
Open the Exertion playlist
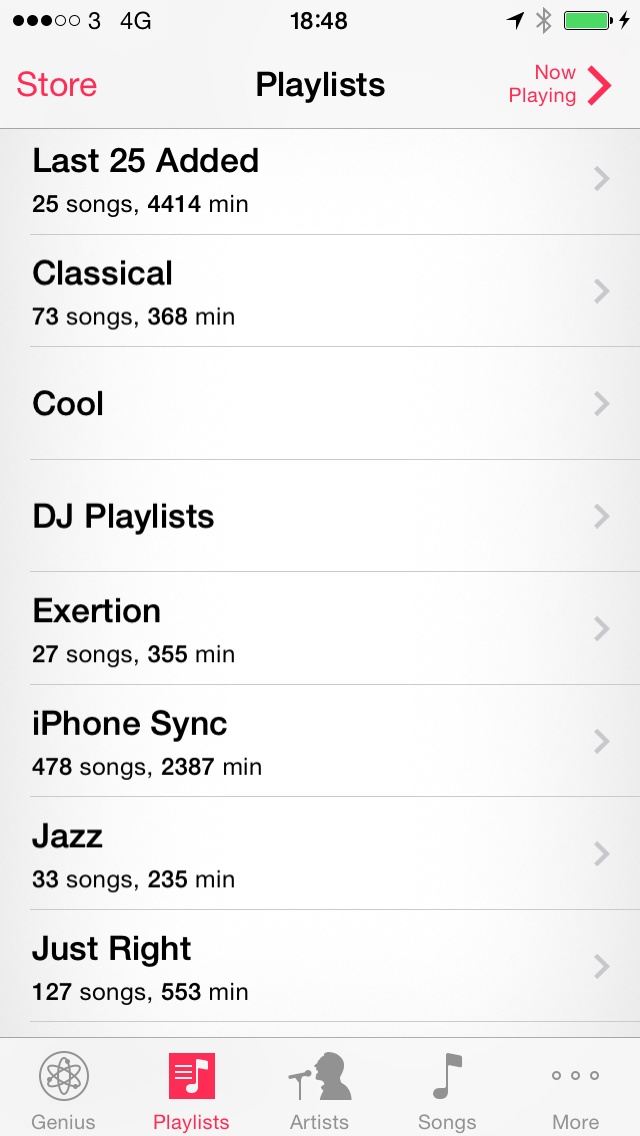coord(320,628)
